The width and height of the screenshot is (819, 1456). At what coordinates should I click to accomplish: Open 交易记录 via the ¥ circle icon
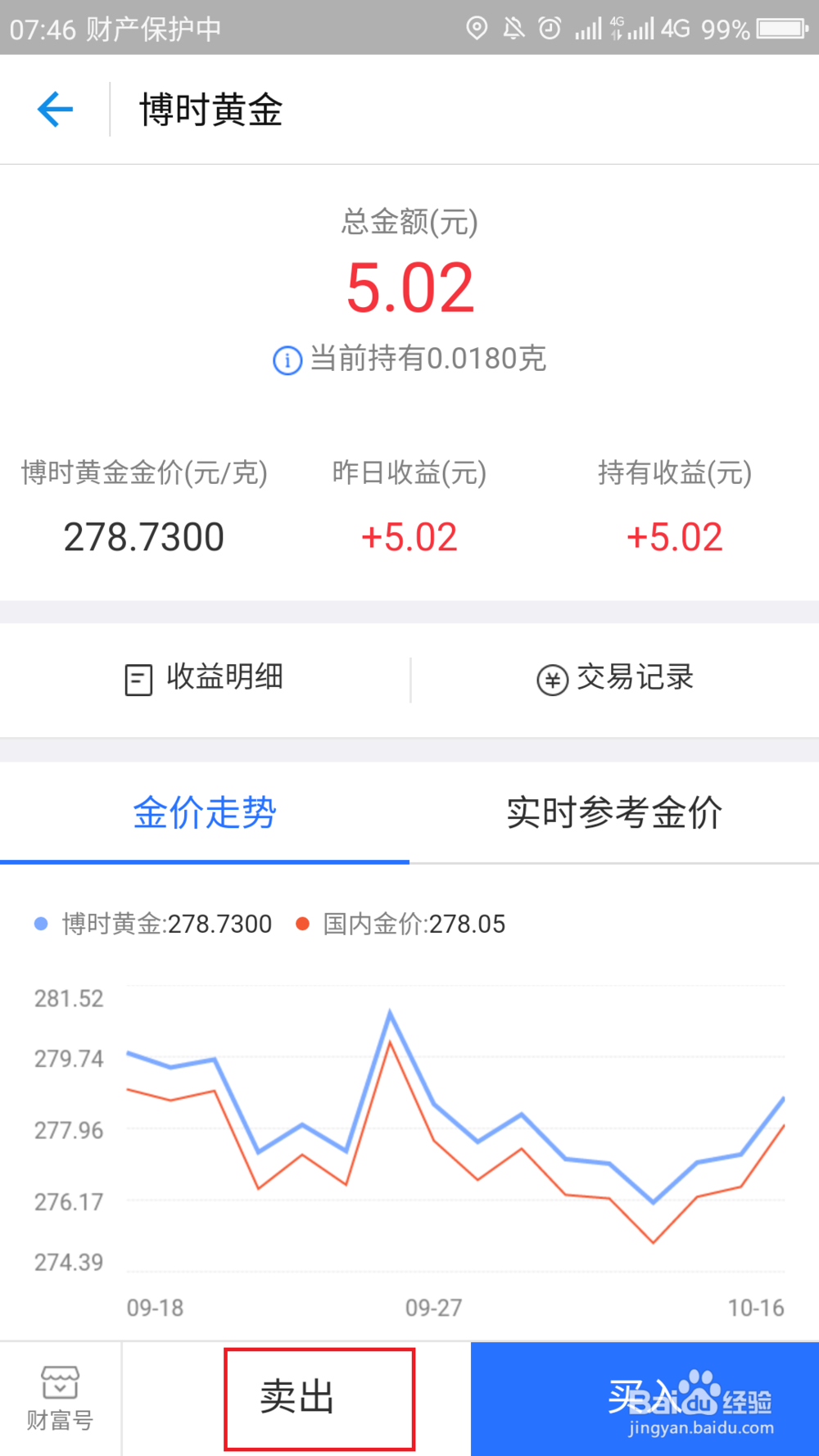pos(552,678)
